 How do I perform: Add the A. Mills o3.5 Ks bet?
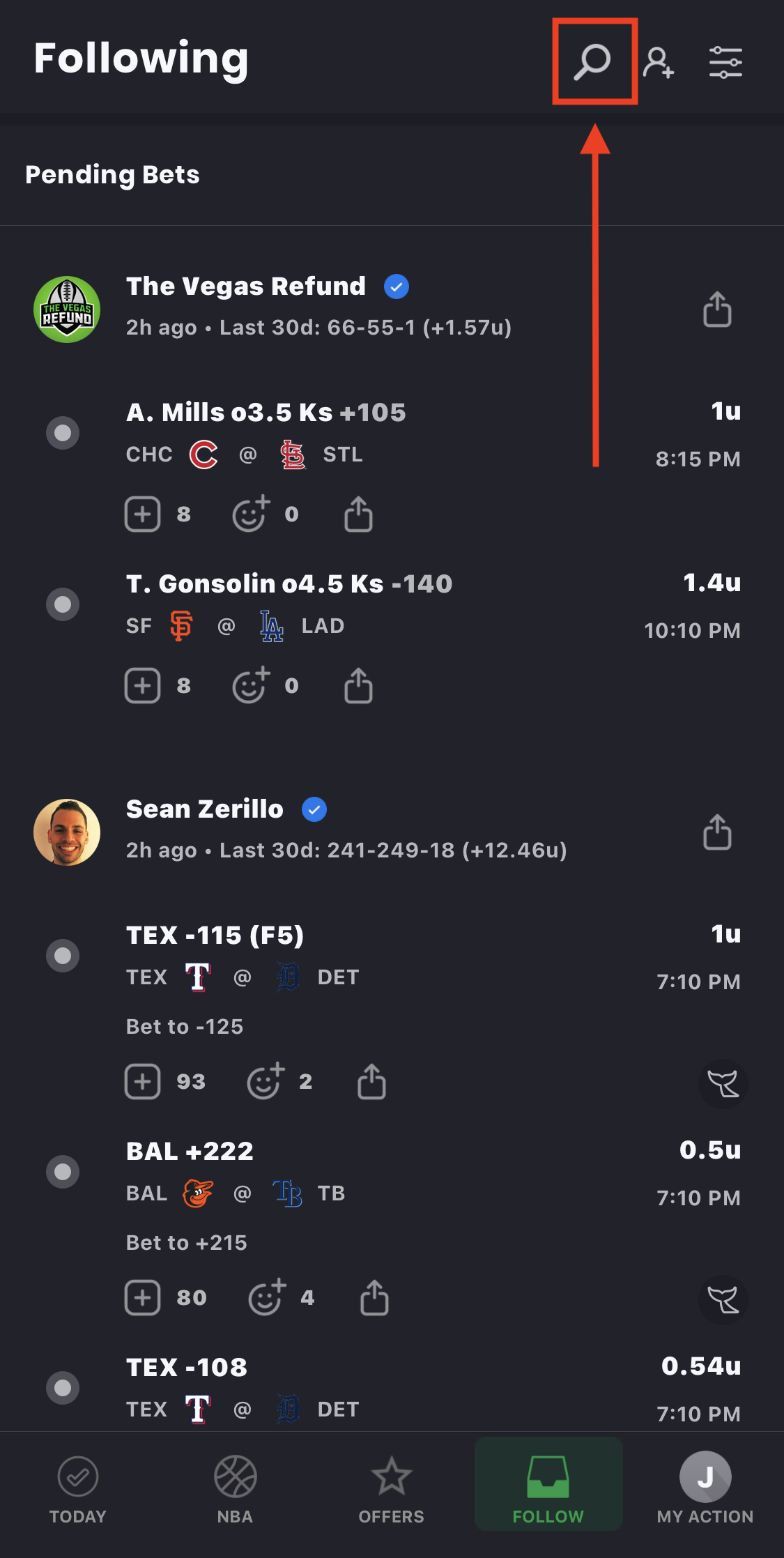tap(143, 514)
